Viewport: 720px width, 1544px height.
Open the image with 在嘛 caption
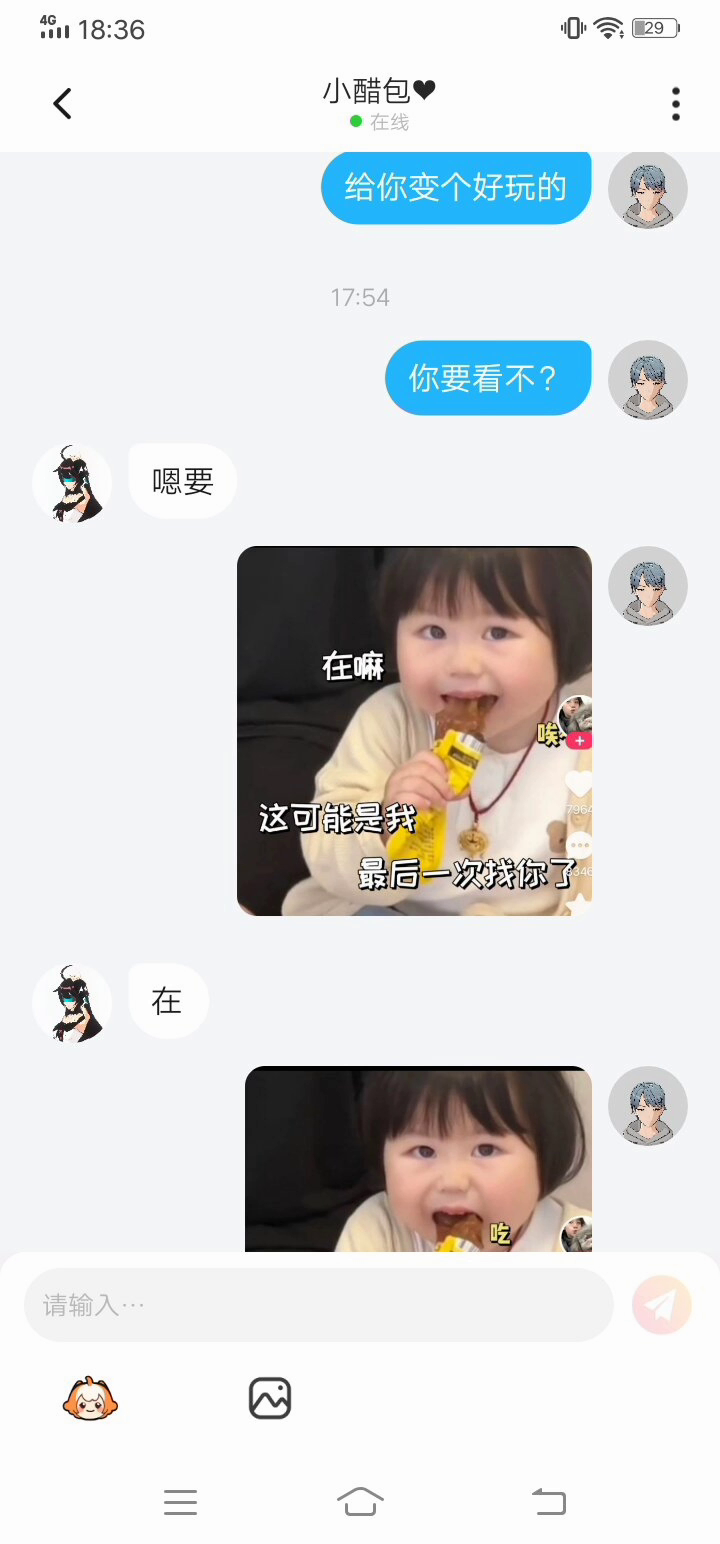click(x=414, y=730)
